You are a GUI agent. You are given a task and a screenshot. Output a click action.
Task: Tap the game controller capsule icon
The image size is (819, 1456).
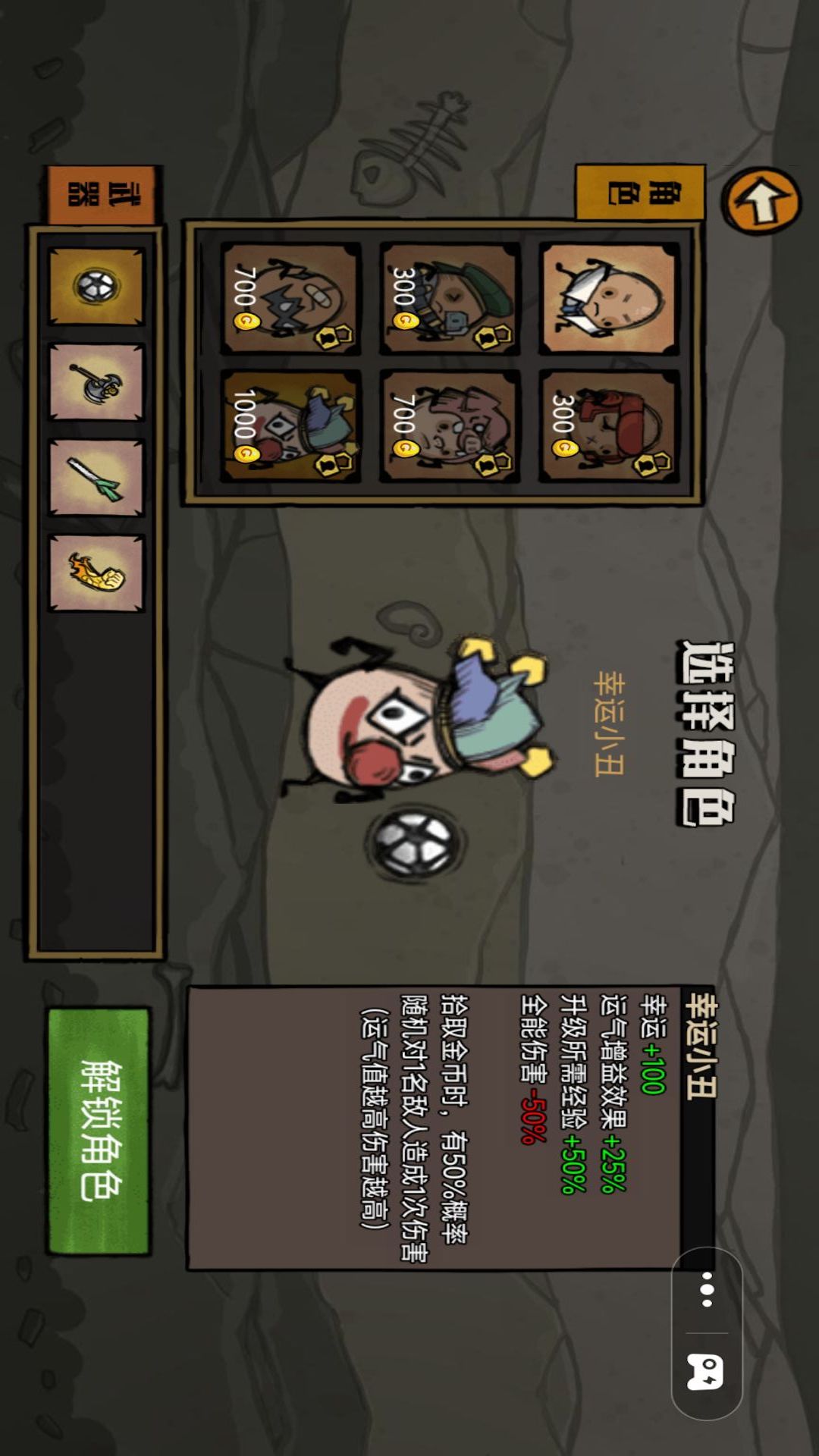pyautogui.click(x=706, y=1373)
